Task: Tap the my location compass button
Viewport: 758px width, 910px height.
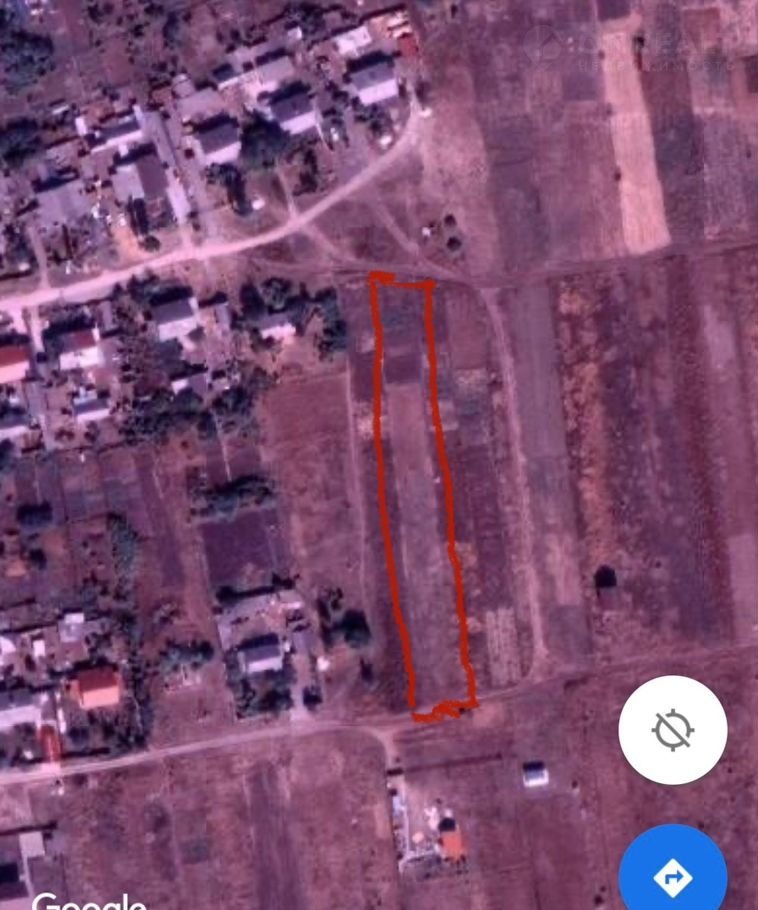Action: [672, 730]
